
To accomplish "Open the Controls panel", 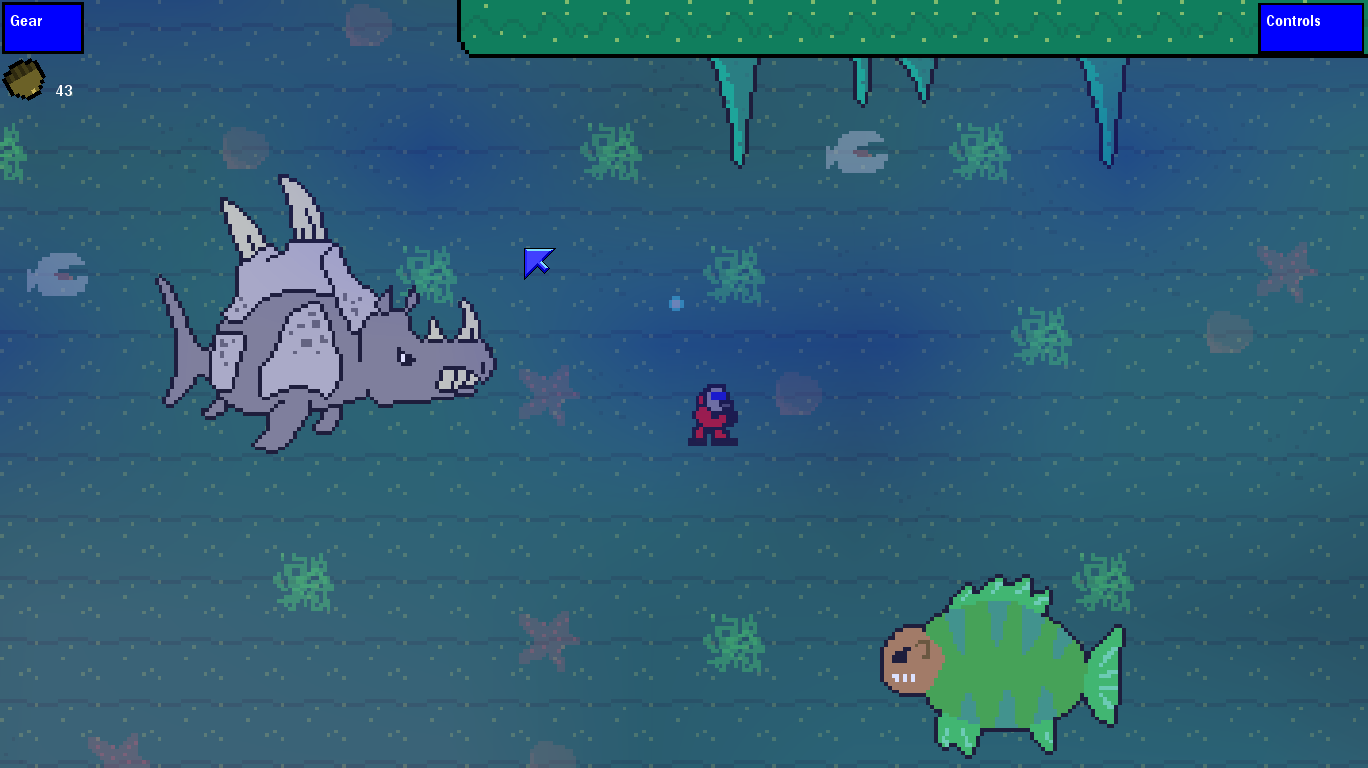I will pyautogui.click(x=1310, y=27).
